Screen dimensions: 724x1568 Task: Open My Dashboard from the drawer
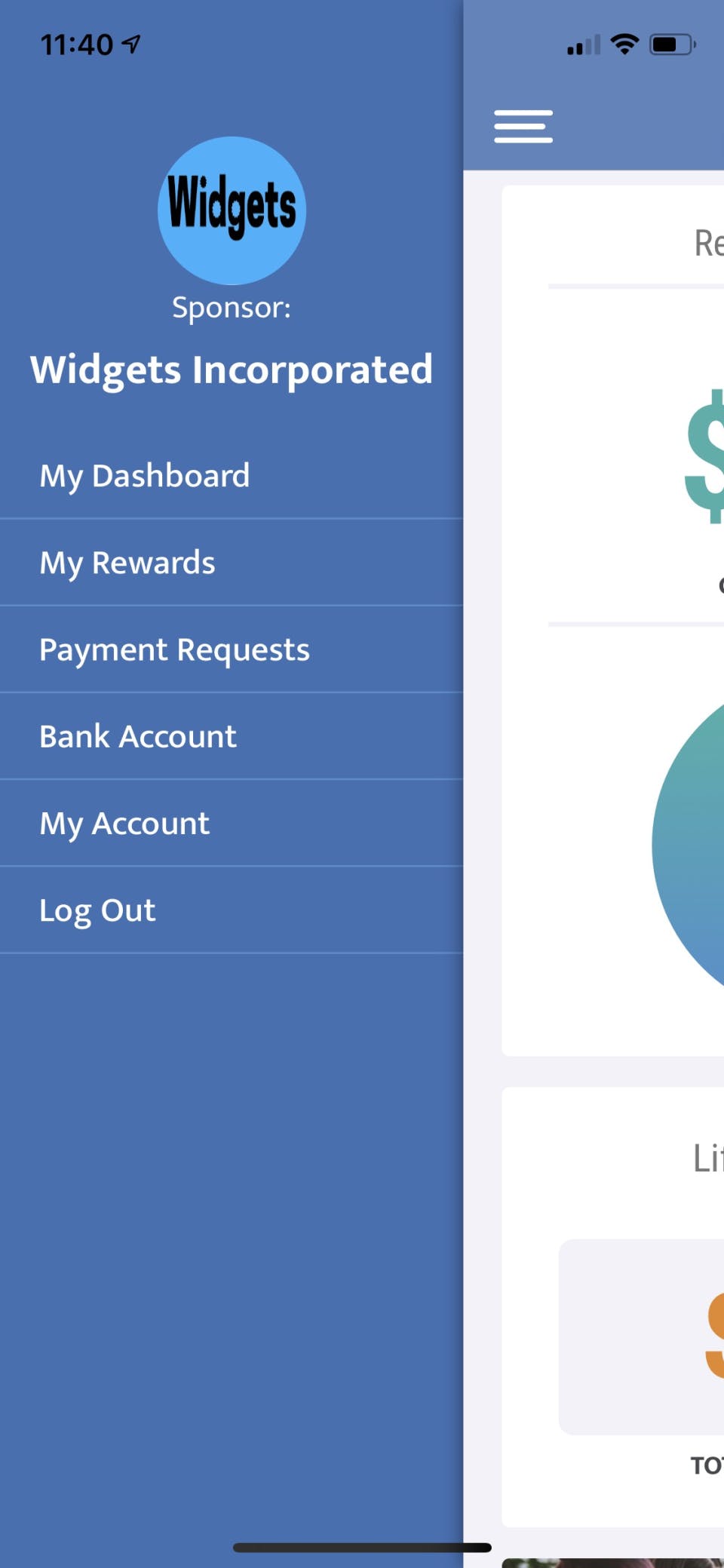pos(145,476)
